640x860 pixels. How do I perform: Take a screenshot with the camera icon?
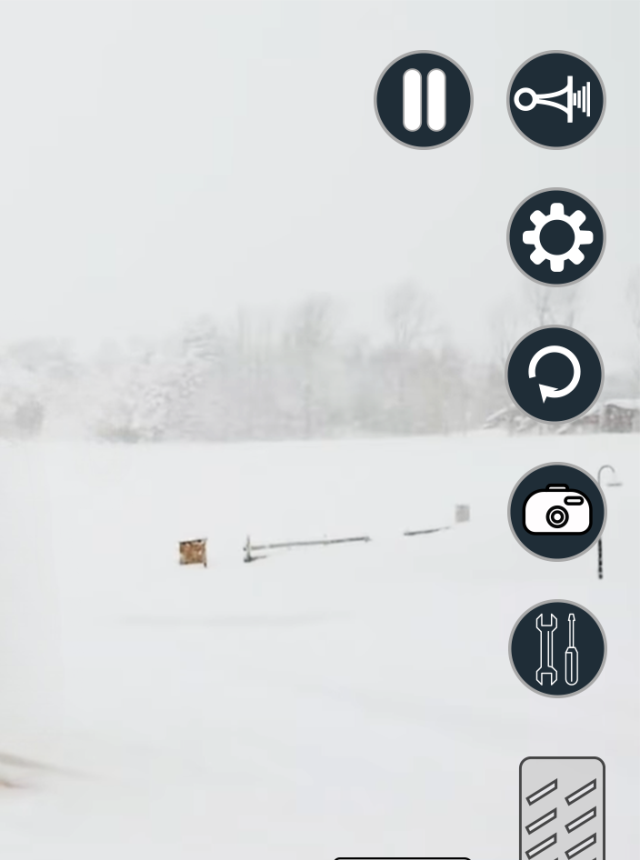point(557,511)
